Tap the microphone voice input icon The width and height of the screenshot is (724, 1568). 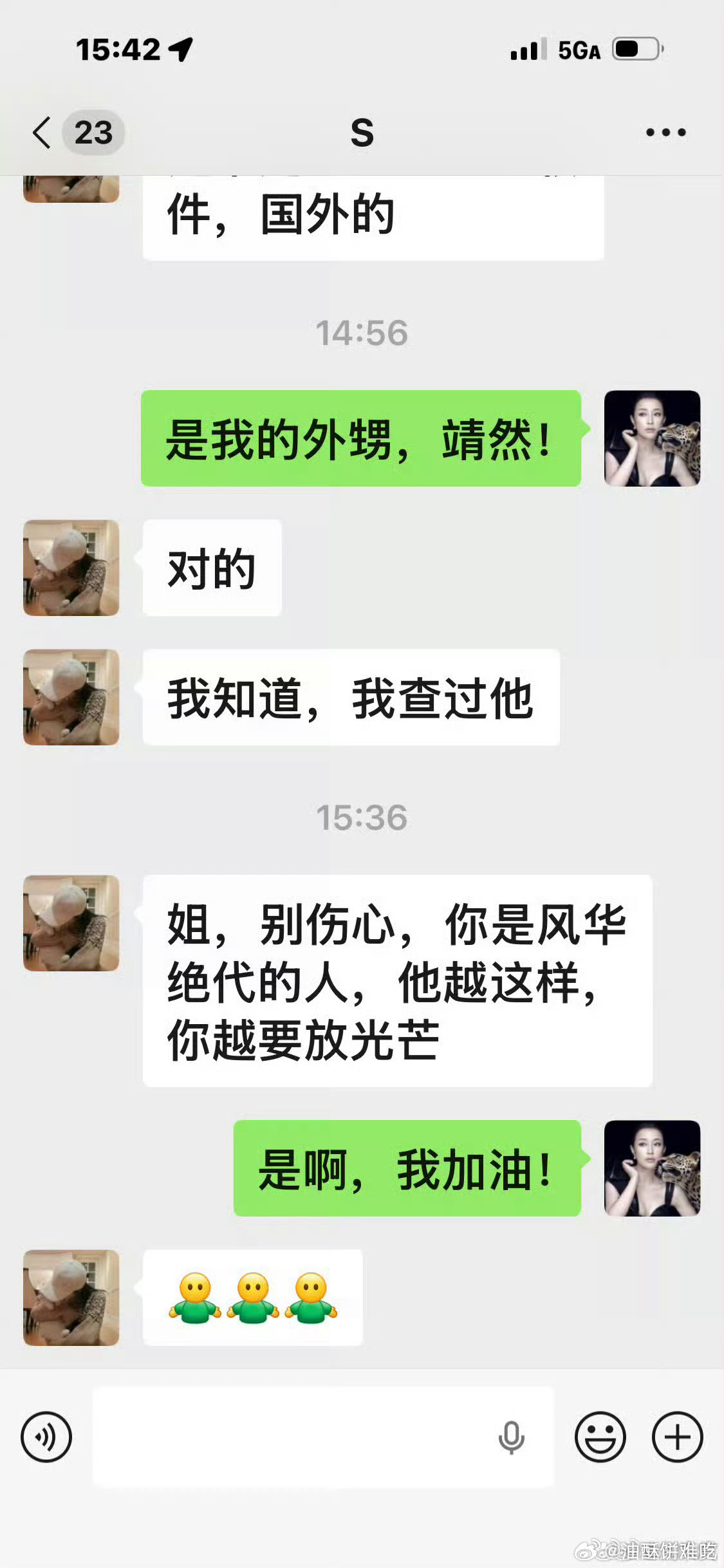click(512, 1437)
